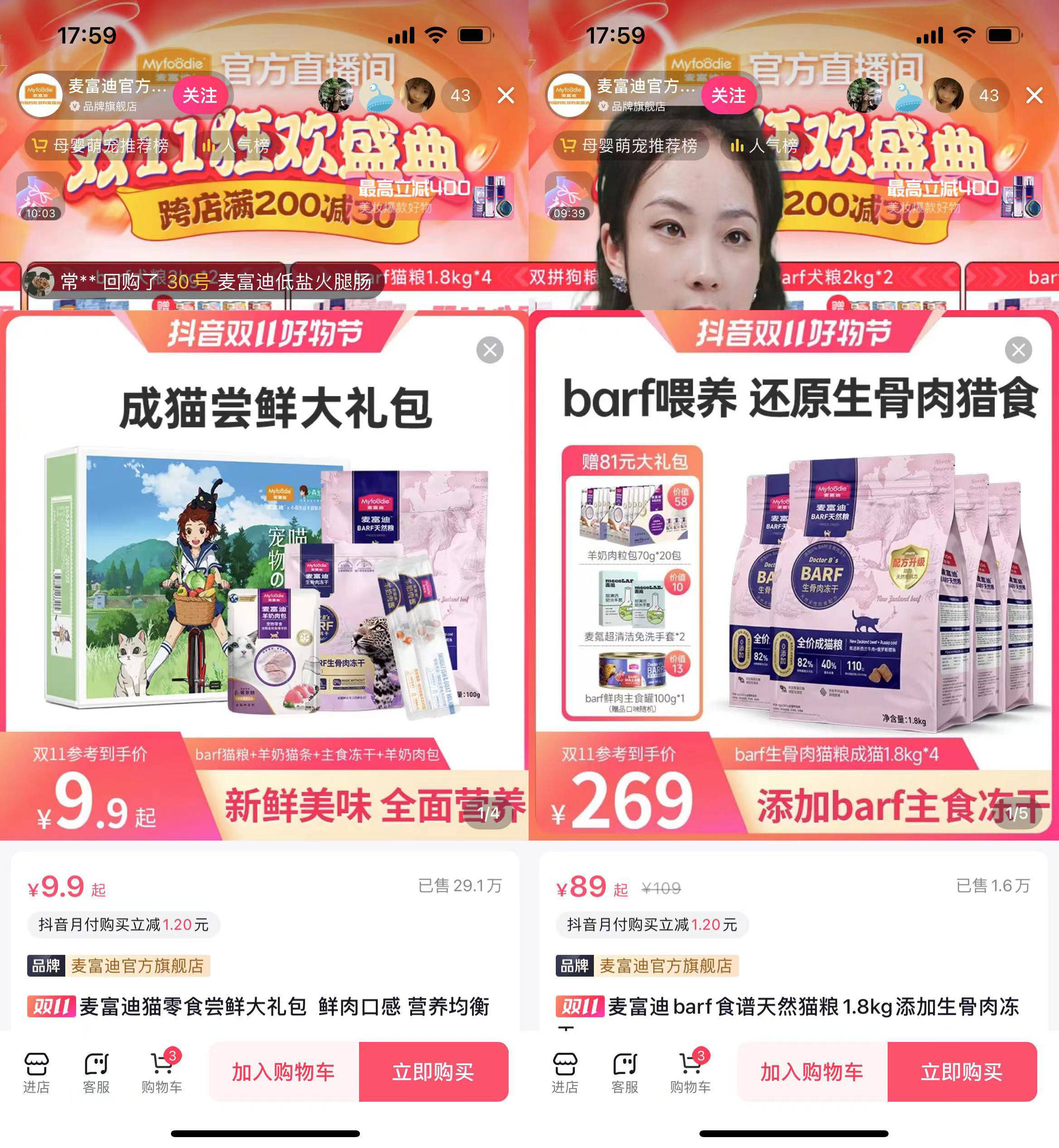
Task: Follow 麦富迪官方 in the stream showing 10:03
Action: 199,95
